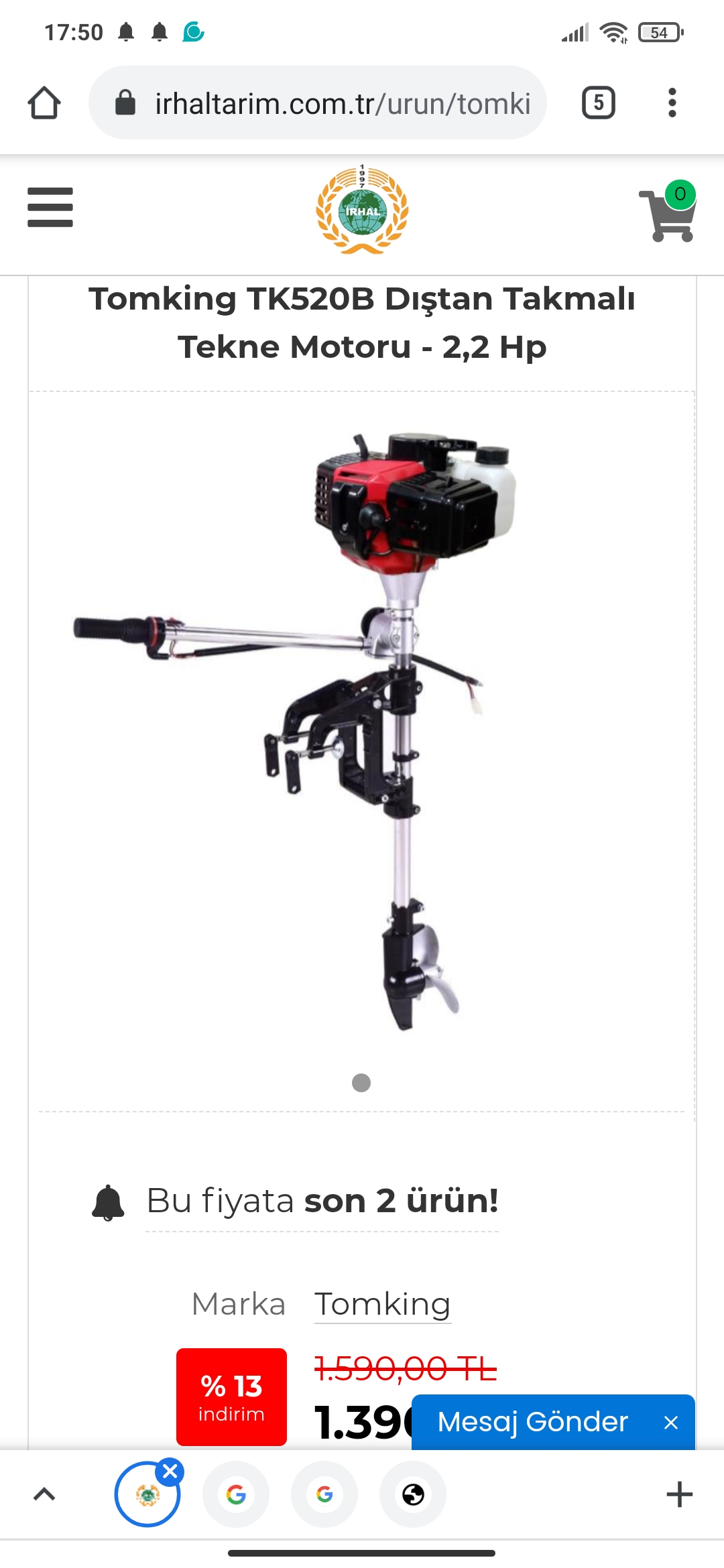Go to the Irhal homepage via the site logo
This screenshot has width=724, height=1568.
pos(362,209)
